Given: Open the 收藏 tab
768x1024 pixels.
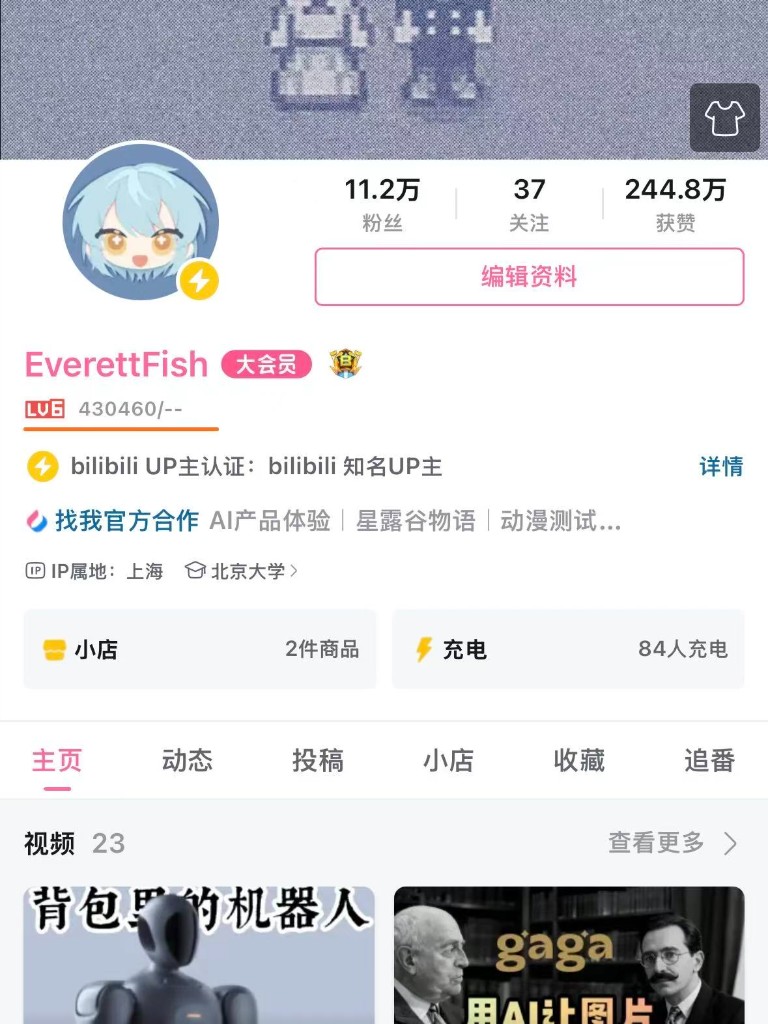Looking at the screenshot, I should click(578, 760).
